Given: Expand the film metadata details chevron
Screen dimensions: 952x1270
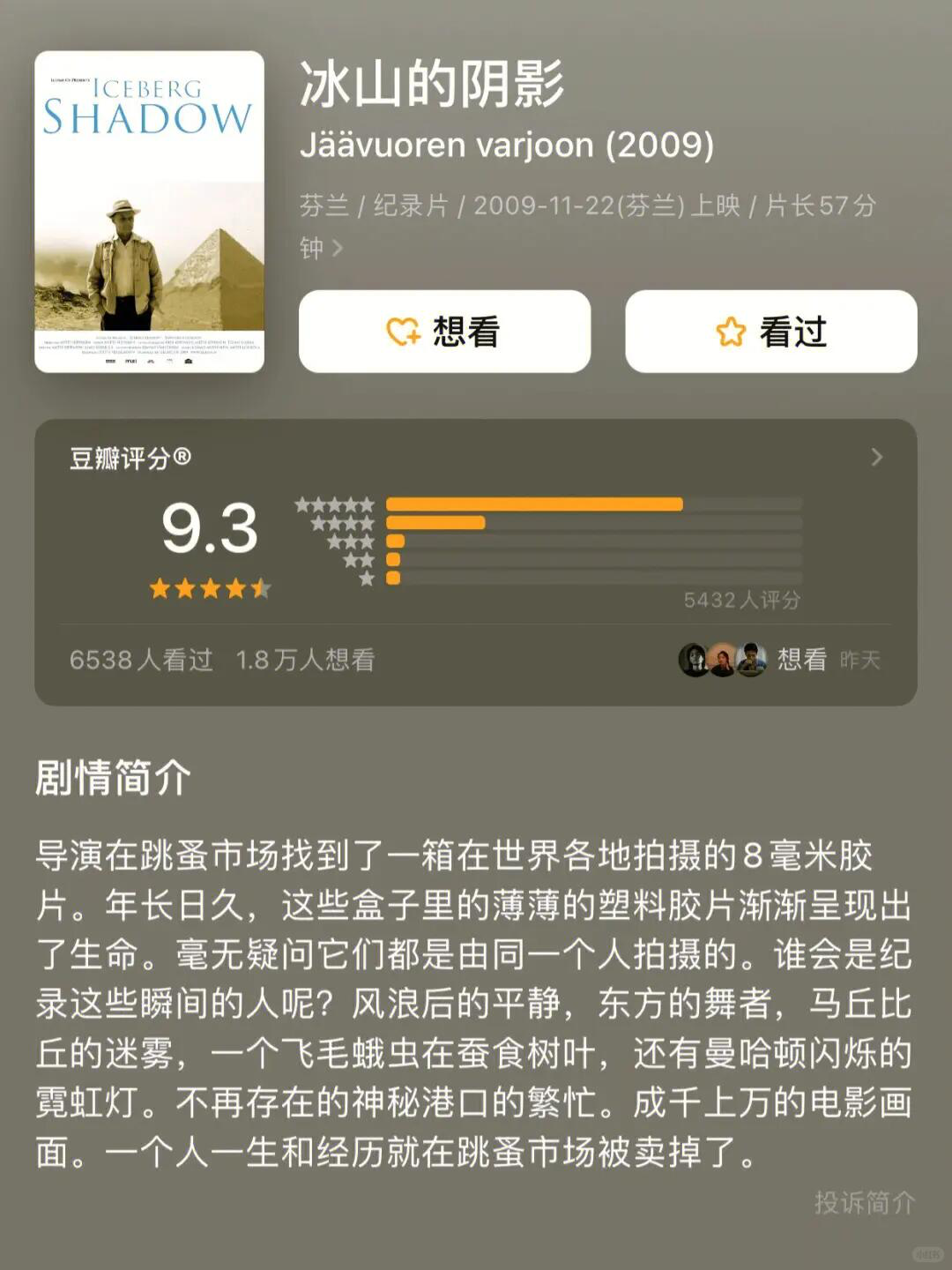Looking at the screenshot, I should click(337, 249).
